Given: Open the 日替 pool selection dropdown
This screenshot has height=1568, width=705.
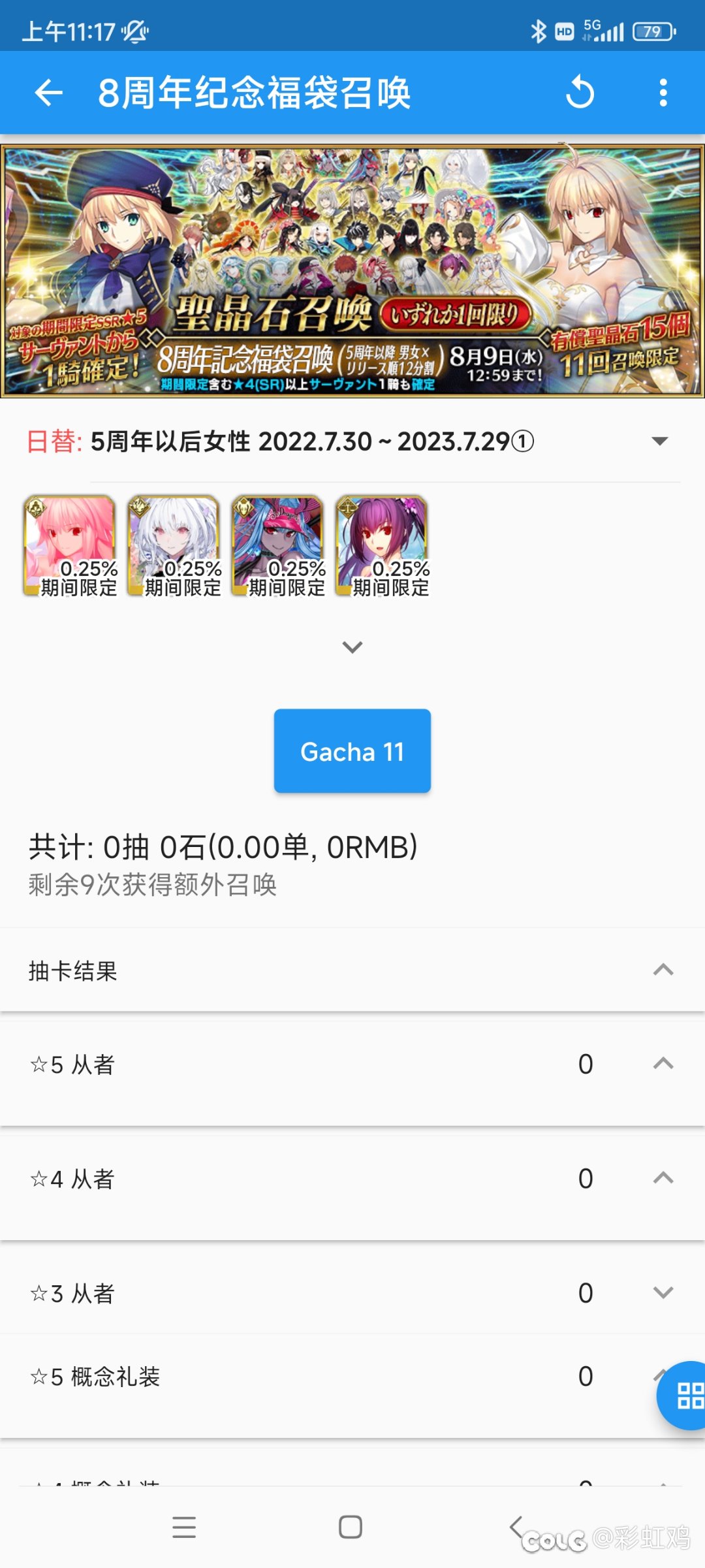Looking at the screenshot, I should [x=660, y=441].
